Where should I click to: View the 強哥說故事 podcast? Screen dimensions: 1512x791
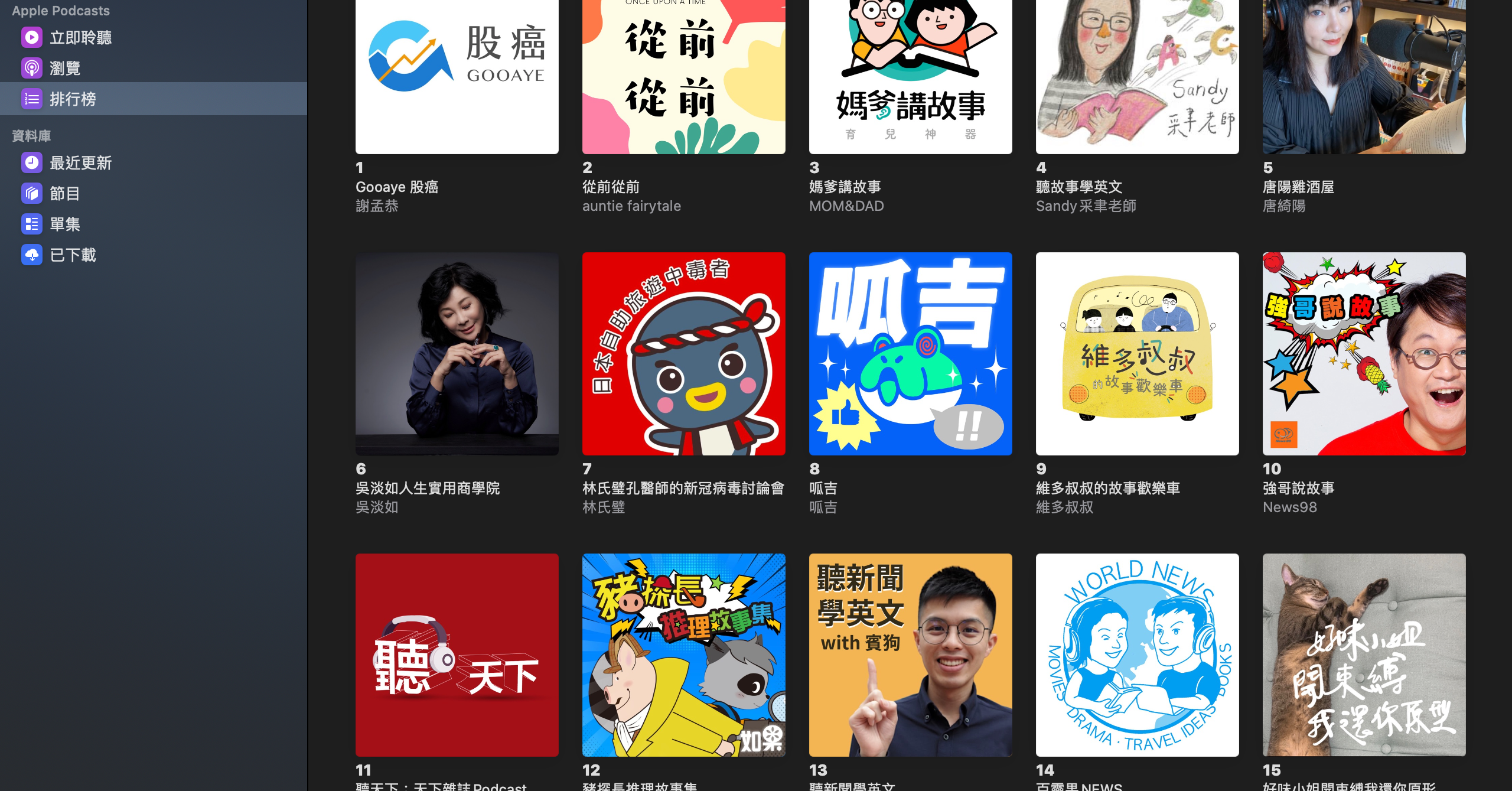pyautogui.click(x=1364, y=354)
